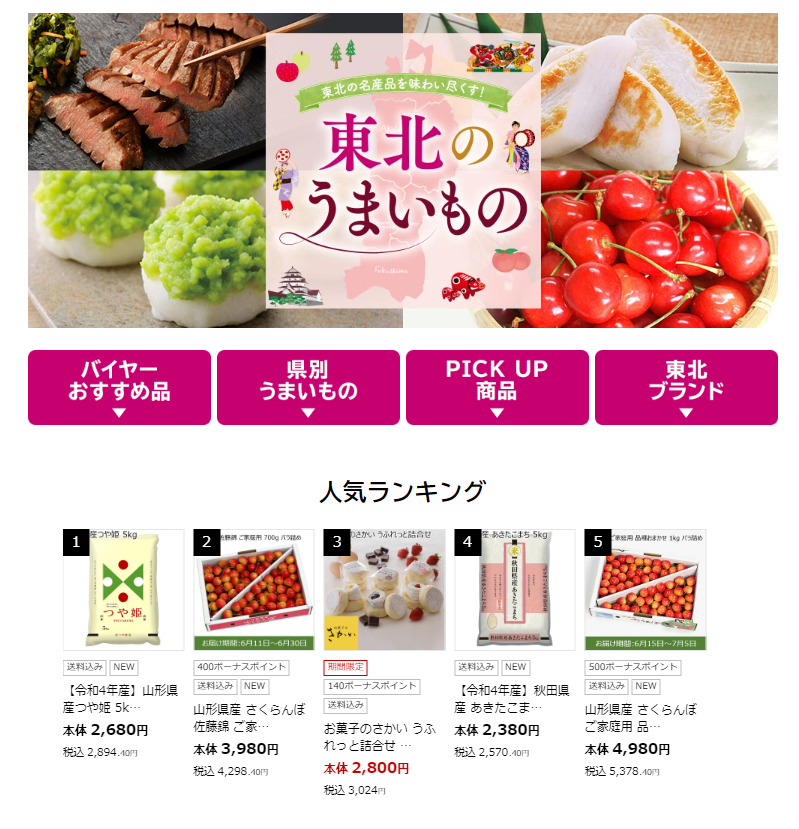Open rank 3 お菓子のさかい うふれっと詰合せ
The height and width of the screenshot is (829, 799).
pos(385,590)
